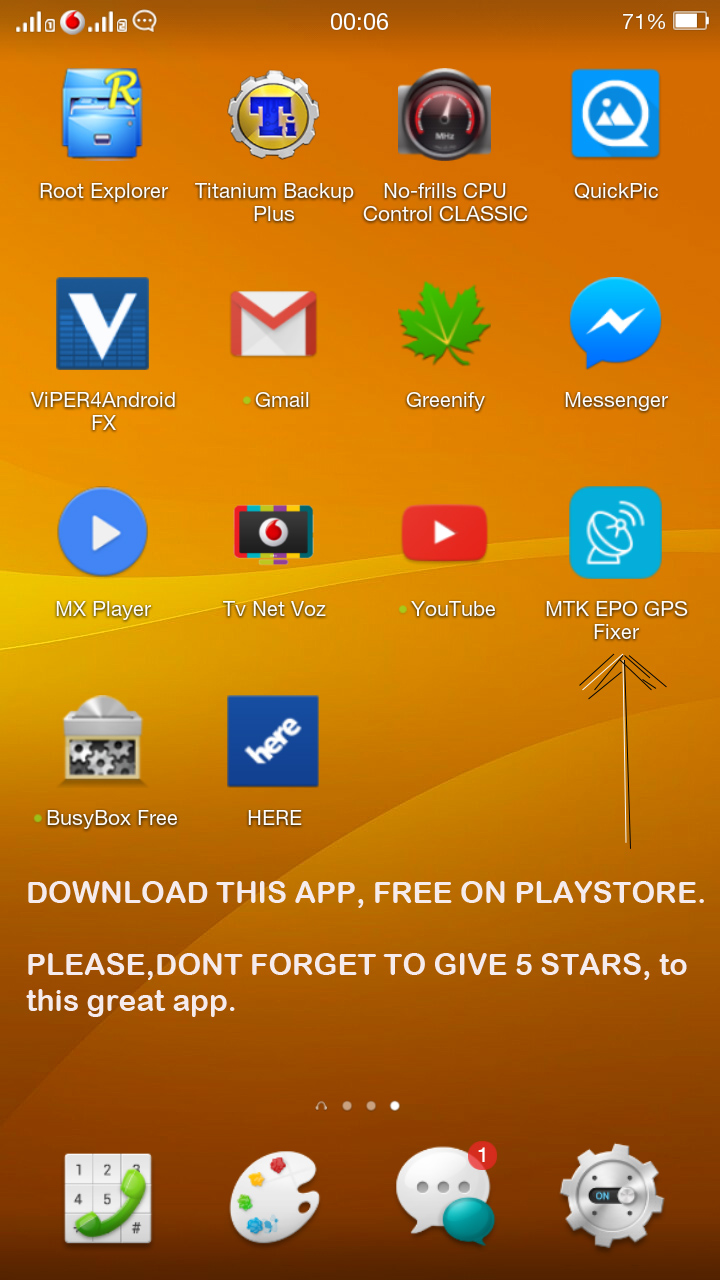The width and height of the screenshot is (720, 1280).
Task: Open the settings gear in the dock
Action: pyautogui.click(x=612, y=1198)
